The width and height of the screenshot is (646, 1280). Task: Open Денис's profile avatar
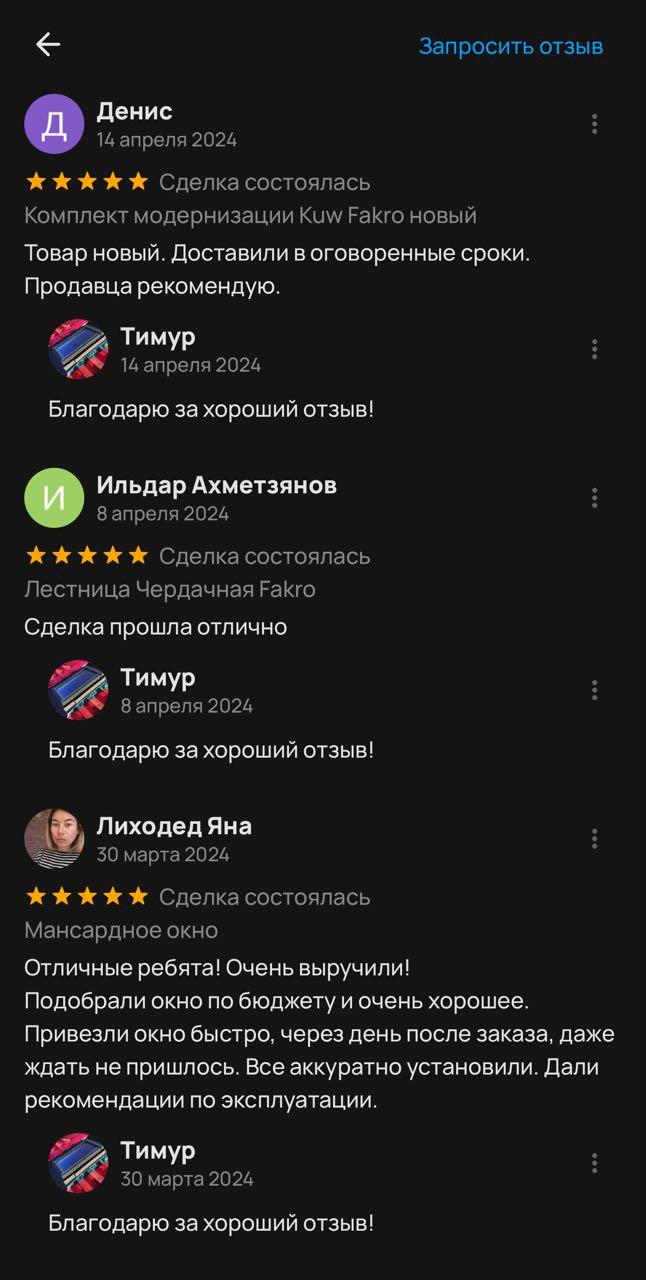[x=54, y=124]
